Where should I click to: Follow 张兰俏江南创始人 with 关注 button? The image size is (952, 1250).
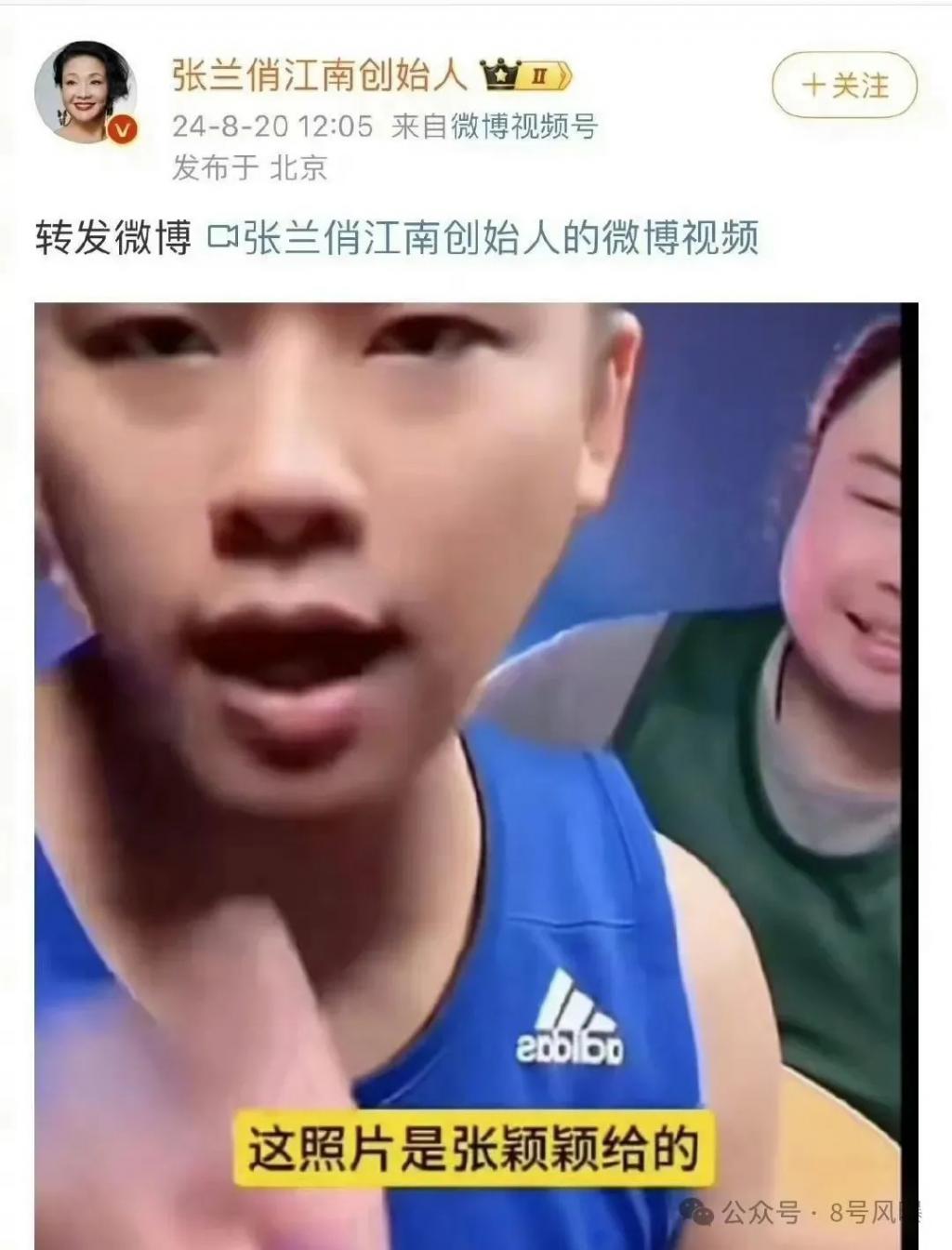844,86
